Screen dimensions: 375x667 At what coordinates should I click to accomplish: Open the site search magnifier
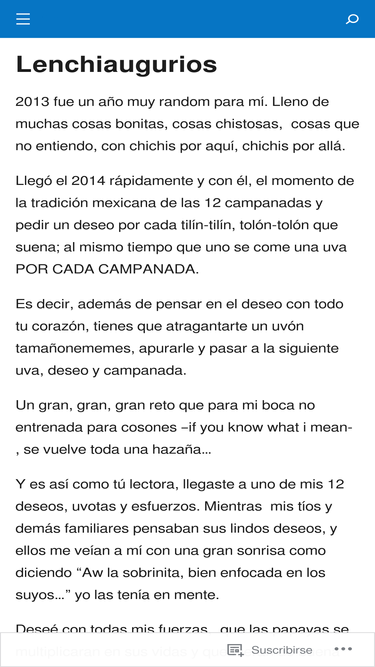(352, 19)
